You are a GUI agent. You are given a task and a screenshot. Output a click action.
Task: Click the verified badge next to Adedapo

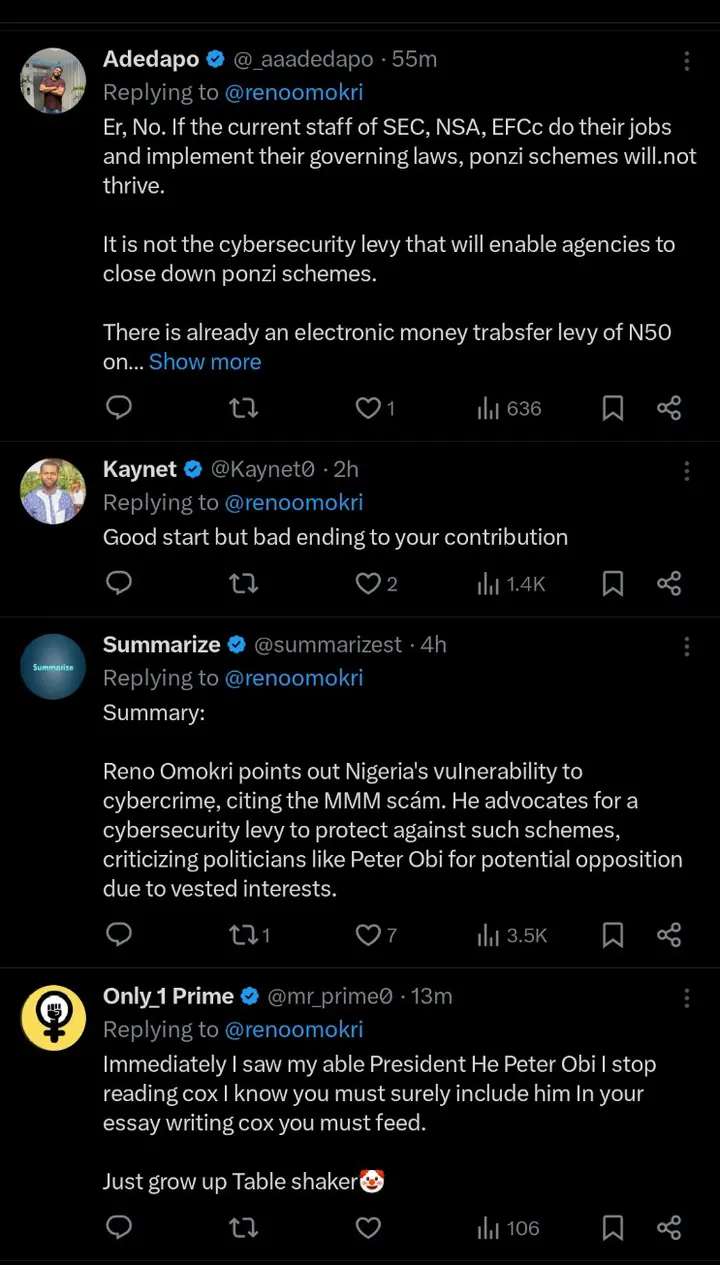(x=215, y=59)
